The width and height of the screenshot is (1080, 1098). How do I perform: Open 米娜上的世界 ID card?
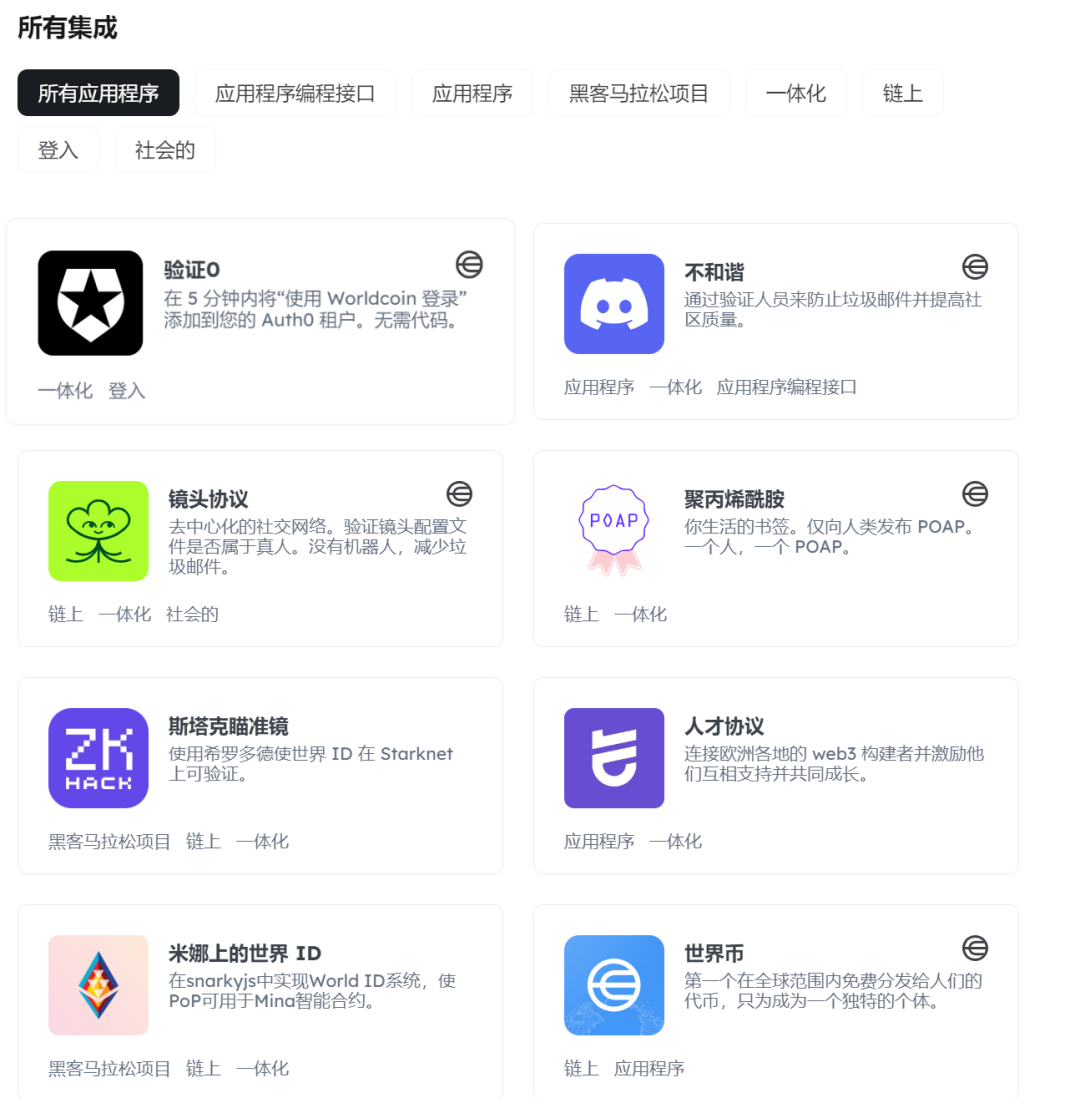[260, 1000]
